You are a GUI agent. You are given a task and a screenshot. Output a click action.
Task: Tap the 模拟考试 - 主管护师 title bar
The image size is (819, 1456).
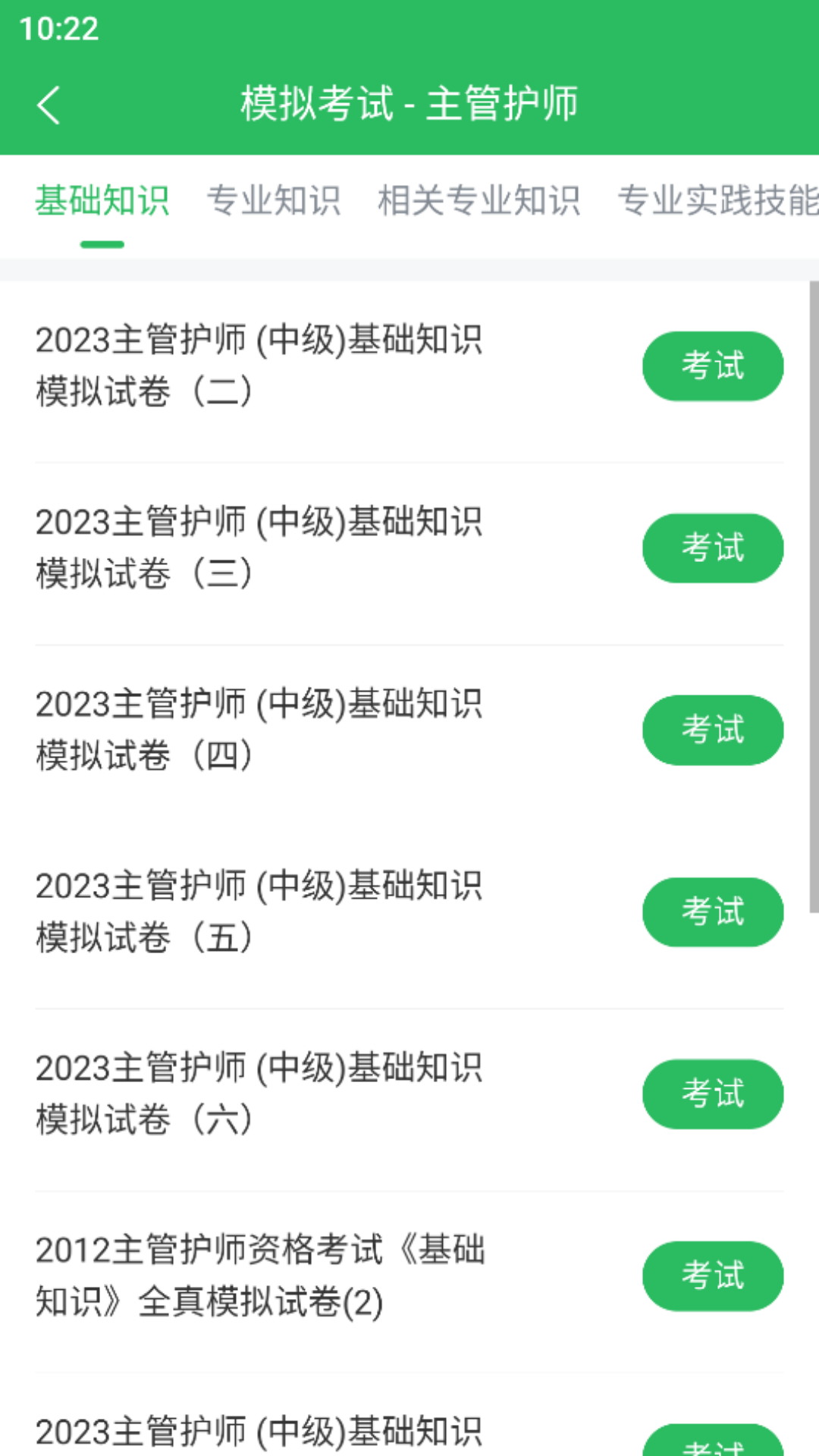coord(409,105)
